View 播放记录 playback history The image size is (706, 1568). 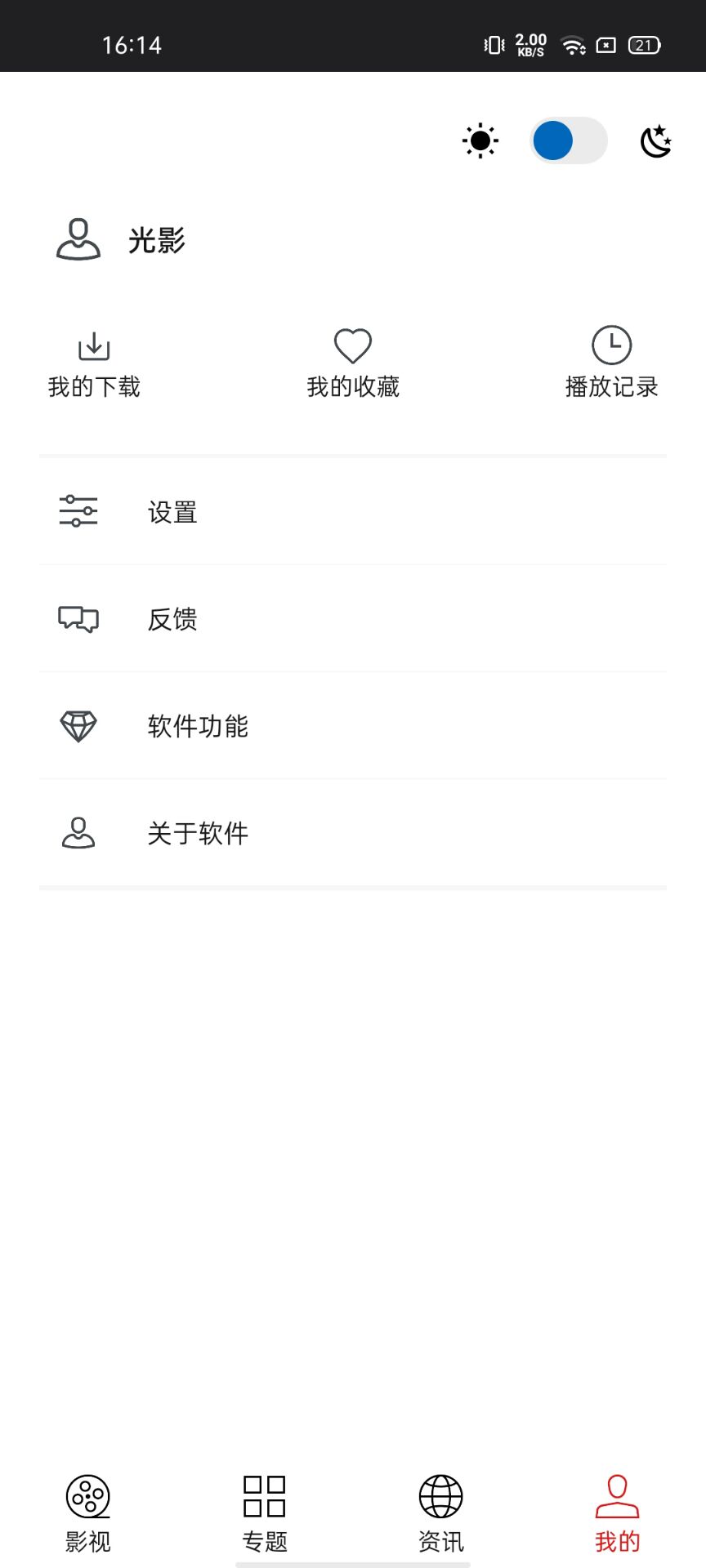point(611,364)
